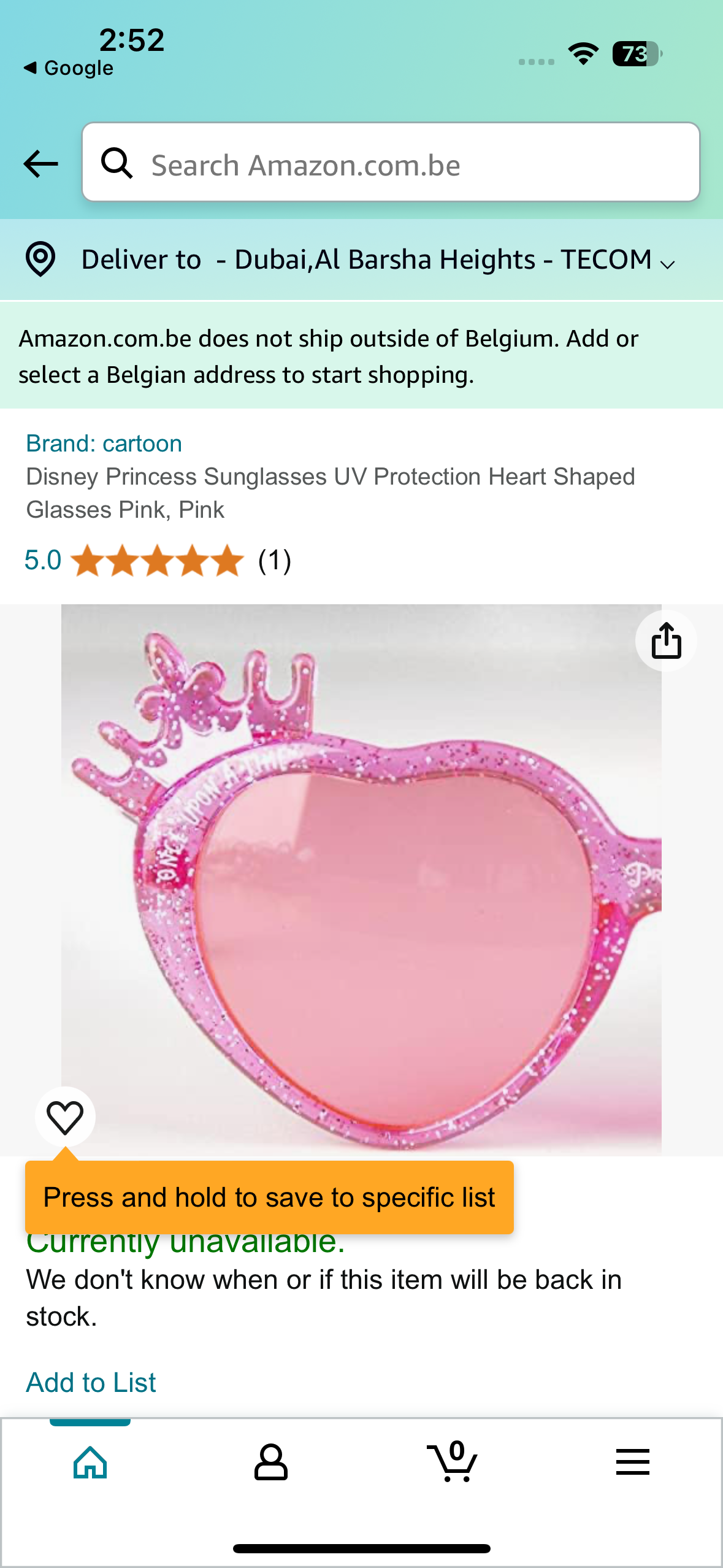
Task: Open the share sheet for the product image
Action: click(x=665, y=640)
